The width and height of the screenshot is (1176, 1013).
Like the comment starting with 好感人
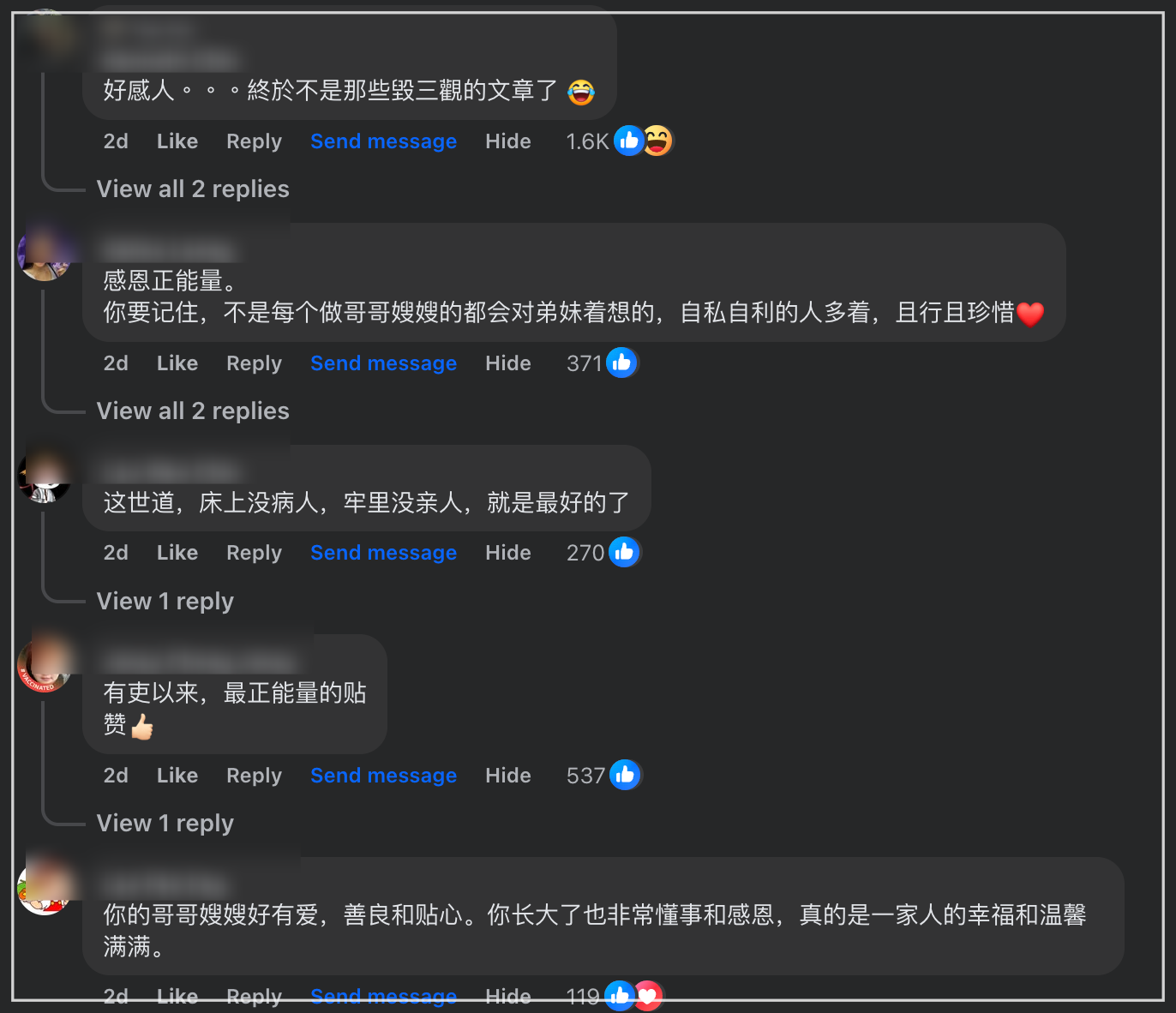pos(177,141)
